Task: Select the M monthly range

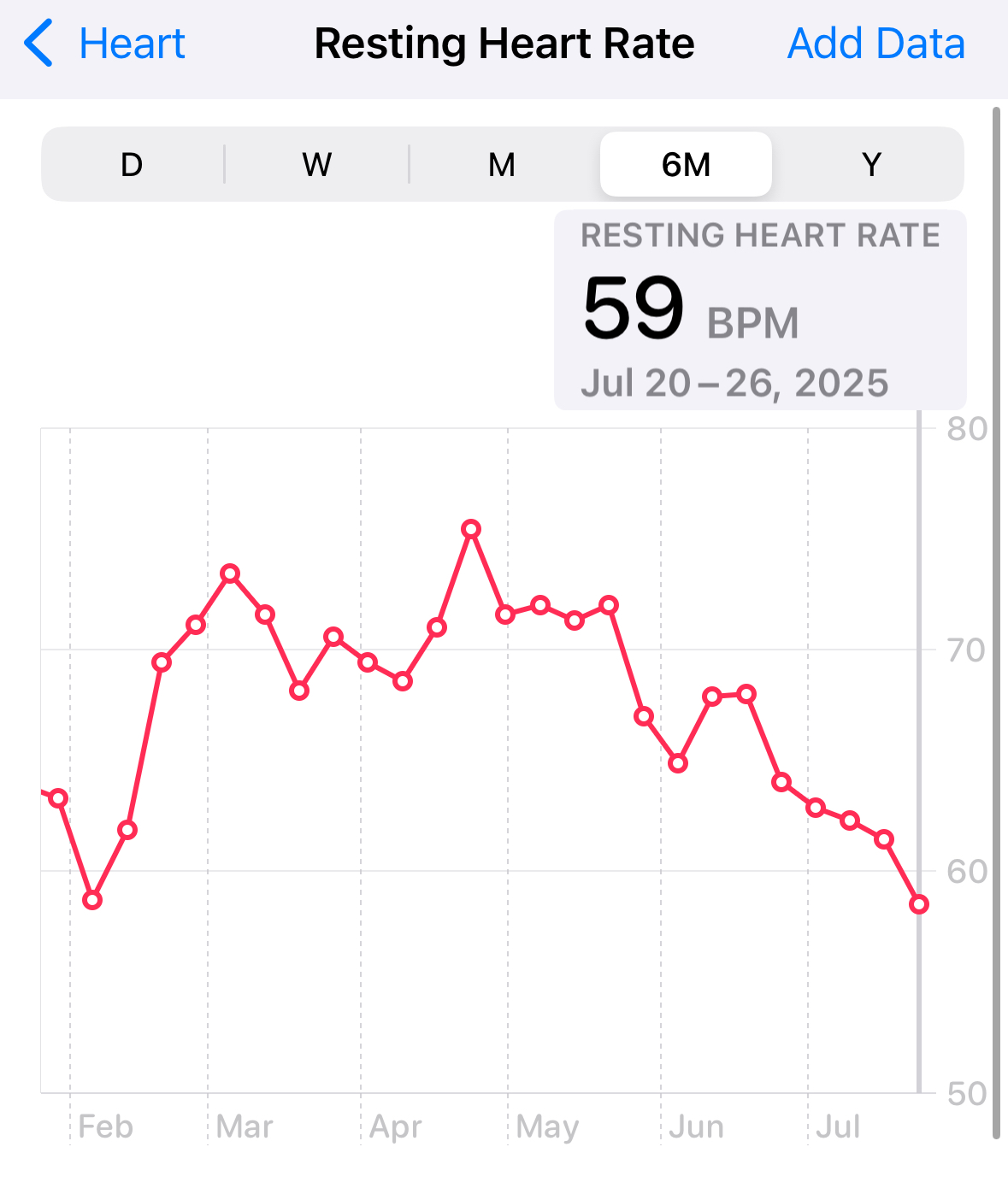Action: (x=501, y=164)
